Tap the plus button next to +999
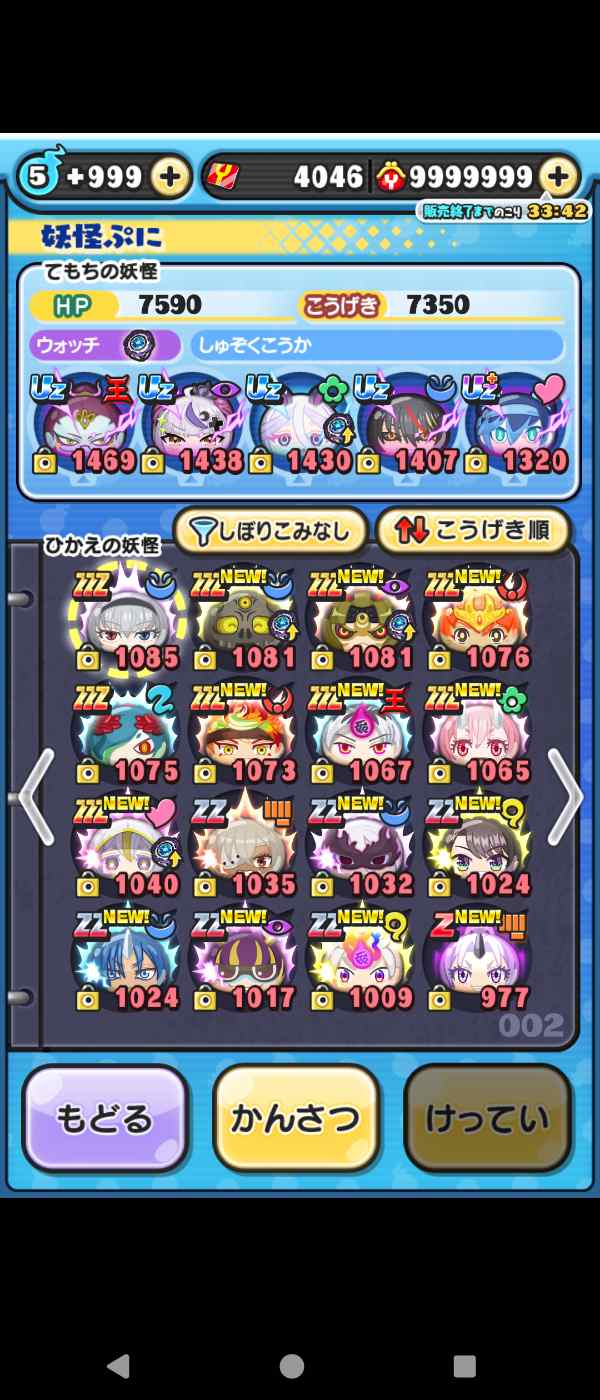 [170, 178]
